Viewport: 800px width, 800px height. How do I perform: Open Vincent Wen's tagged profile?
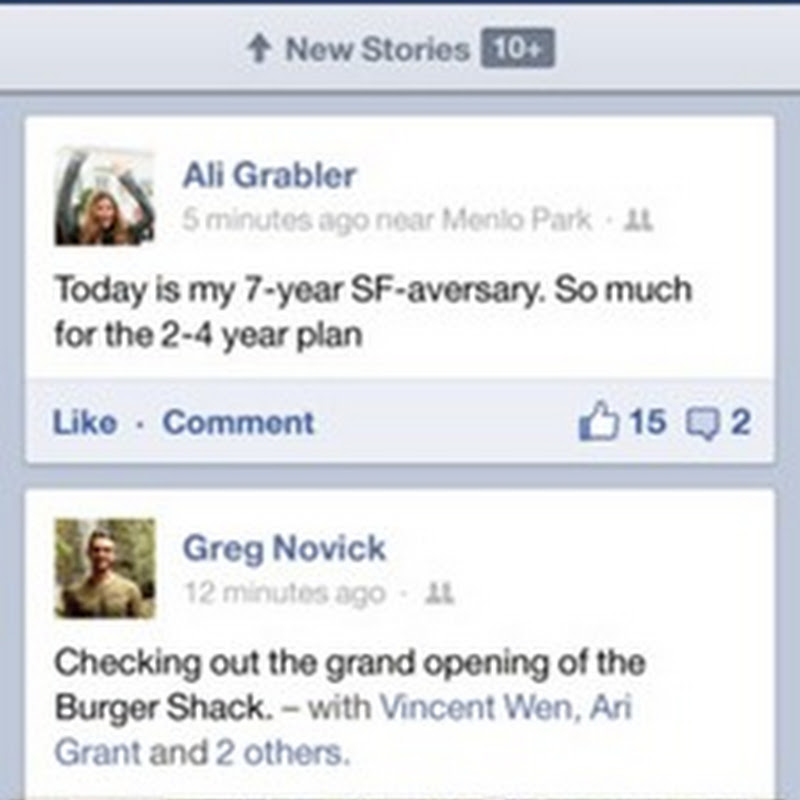(x=476, y=708)
